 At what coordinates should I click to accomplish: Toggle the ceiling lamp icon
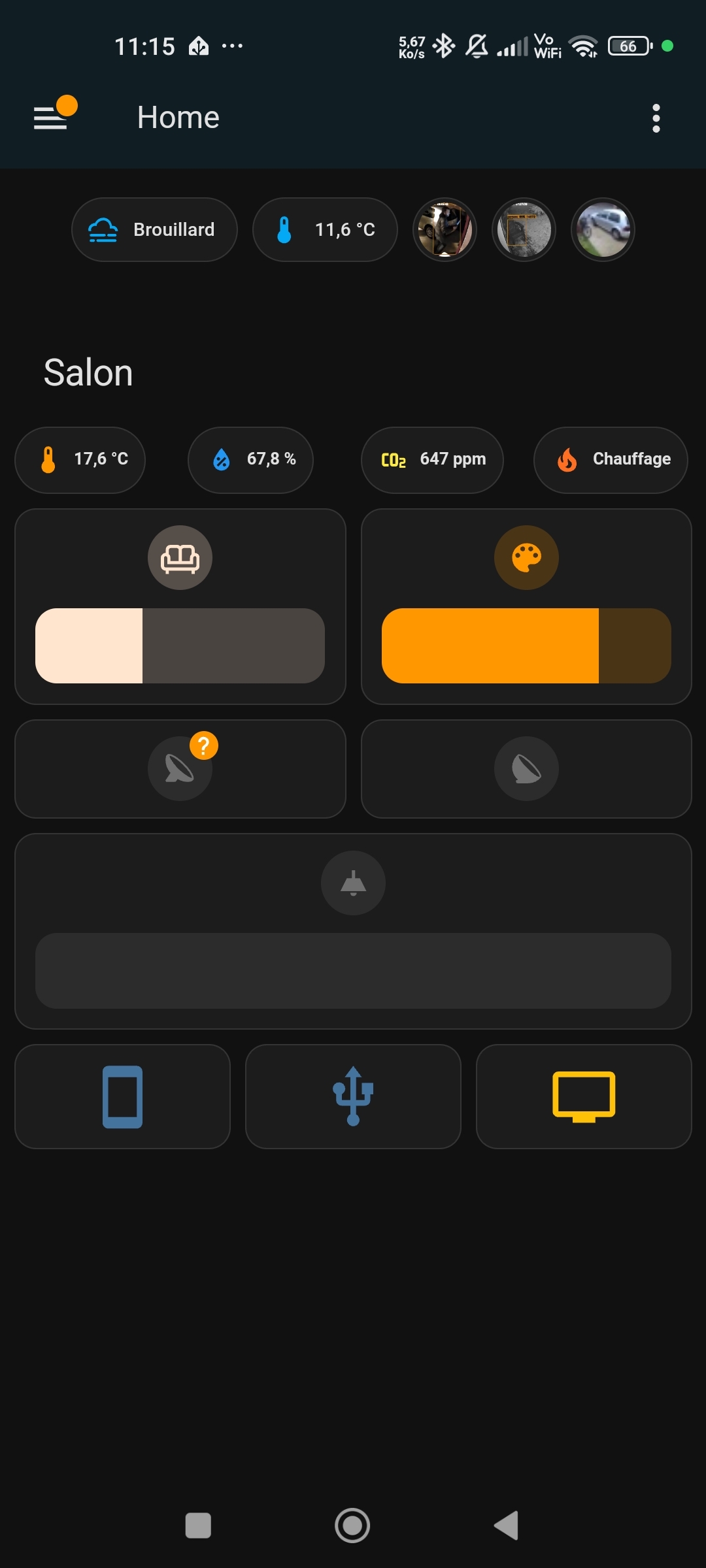tap(353, 883)
